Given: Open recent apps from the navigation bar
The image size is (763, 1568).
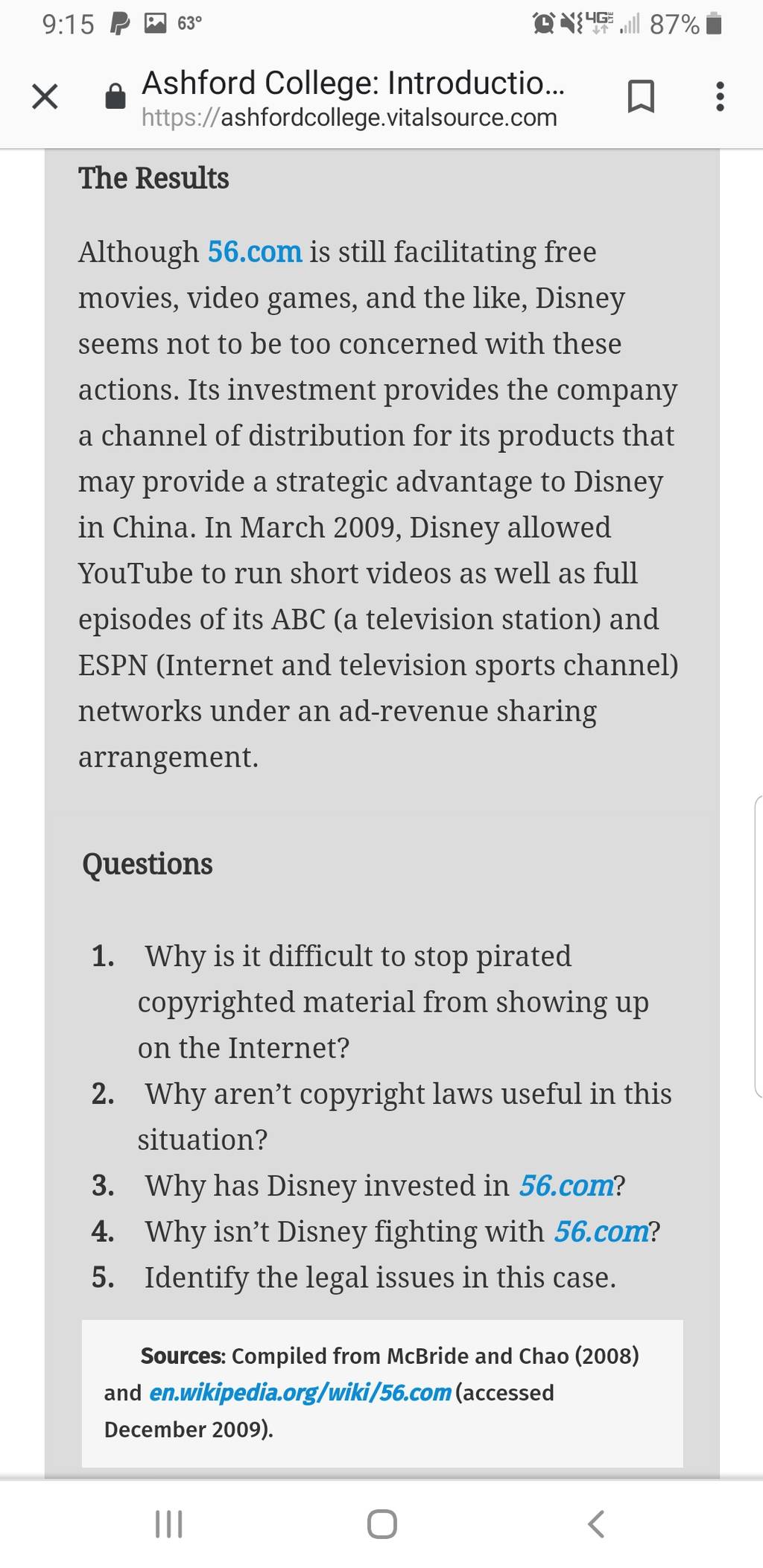Looking at the screenshot, I should [168, 1524].
